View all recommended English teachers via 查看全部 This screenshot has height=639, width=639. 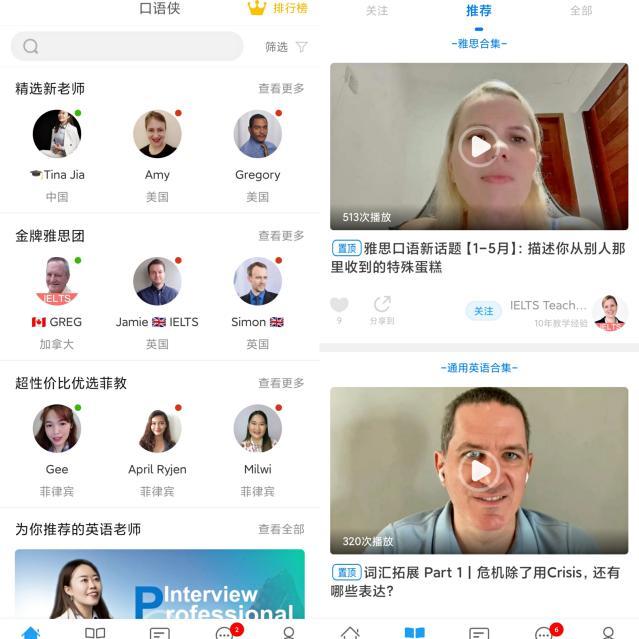tap(281, 529)
